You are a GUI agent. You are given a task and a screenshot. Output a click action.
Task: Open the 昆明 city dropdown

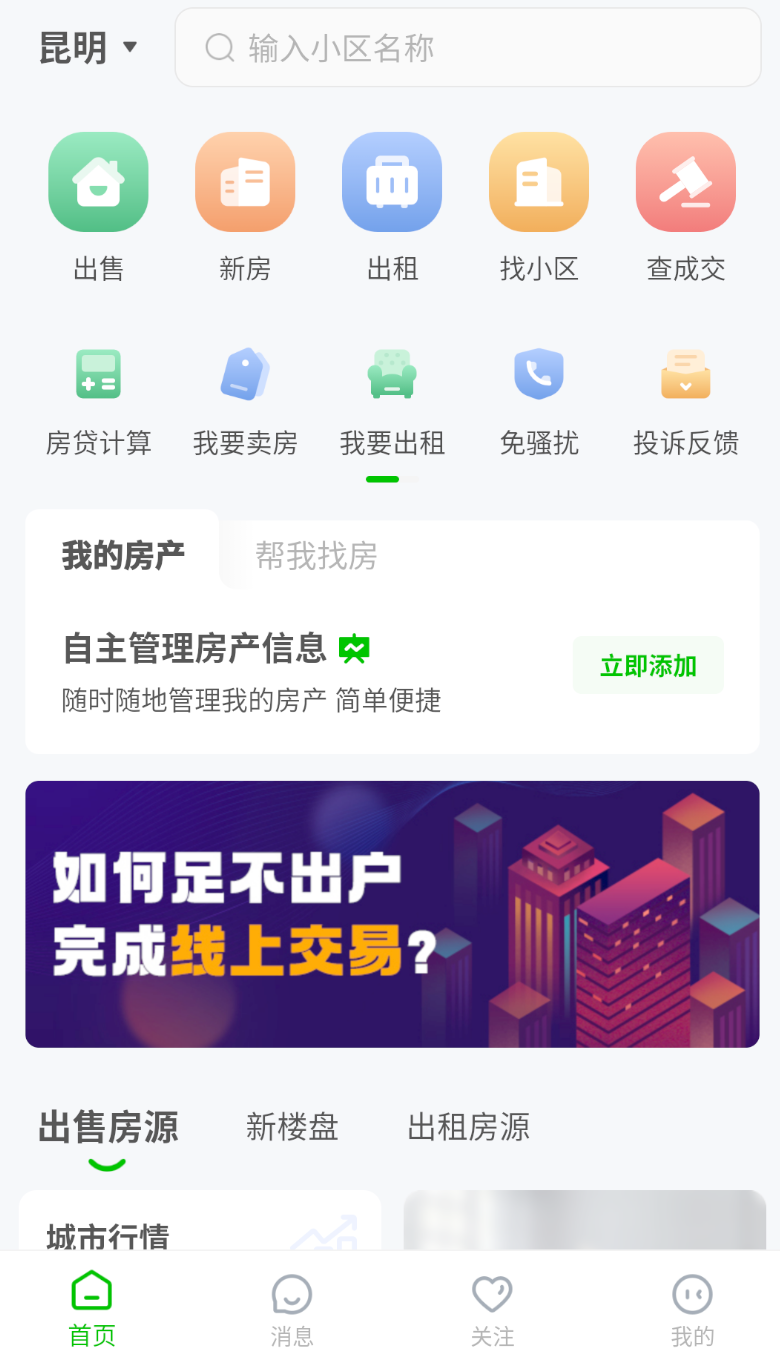point(88,47)
